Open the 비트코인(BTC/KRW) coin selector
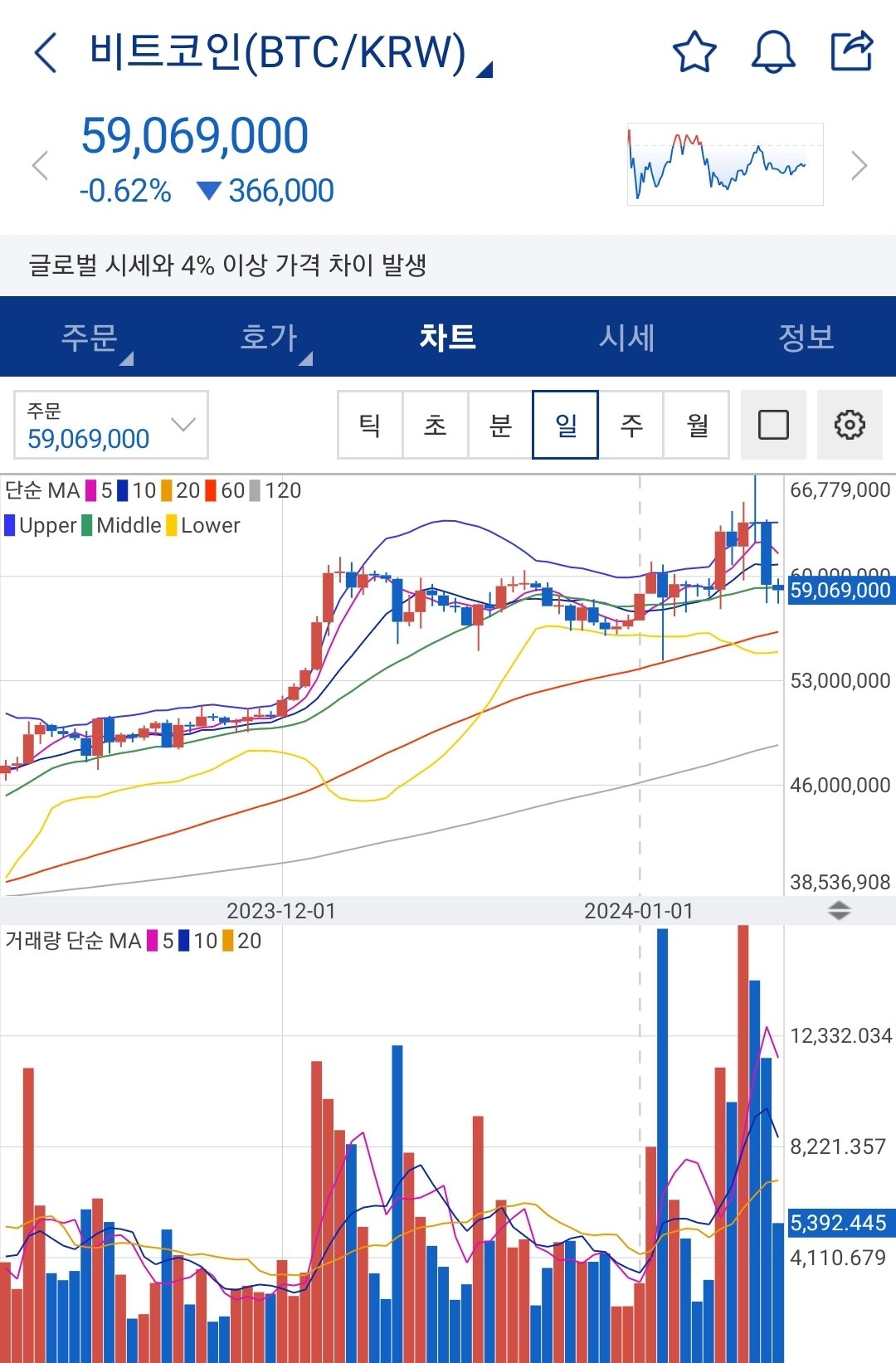 click(290, 53)
